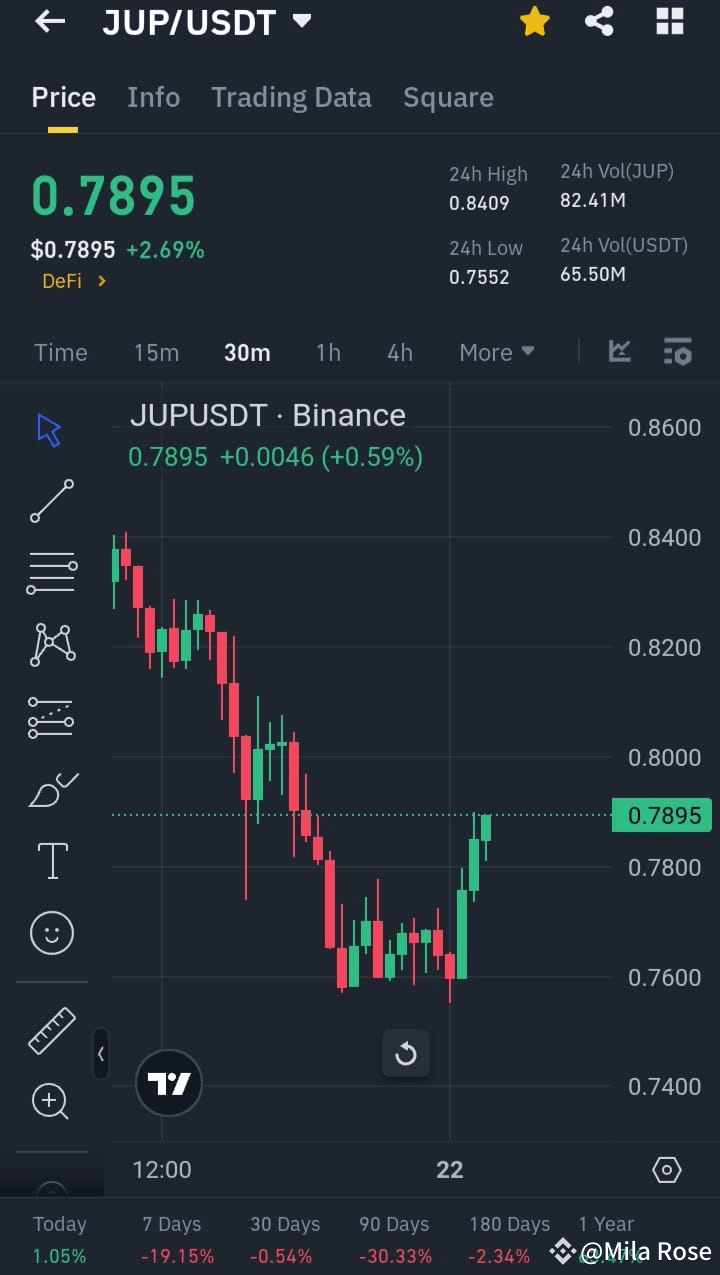
Task: Select the ruler measurement tool
Action: coord(51,1030)
